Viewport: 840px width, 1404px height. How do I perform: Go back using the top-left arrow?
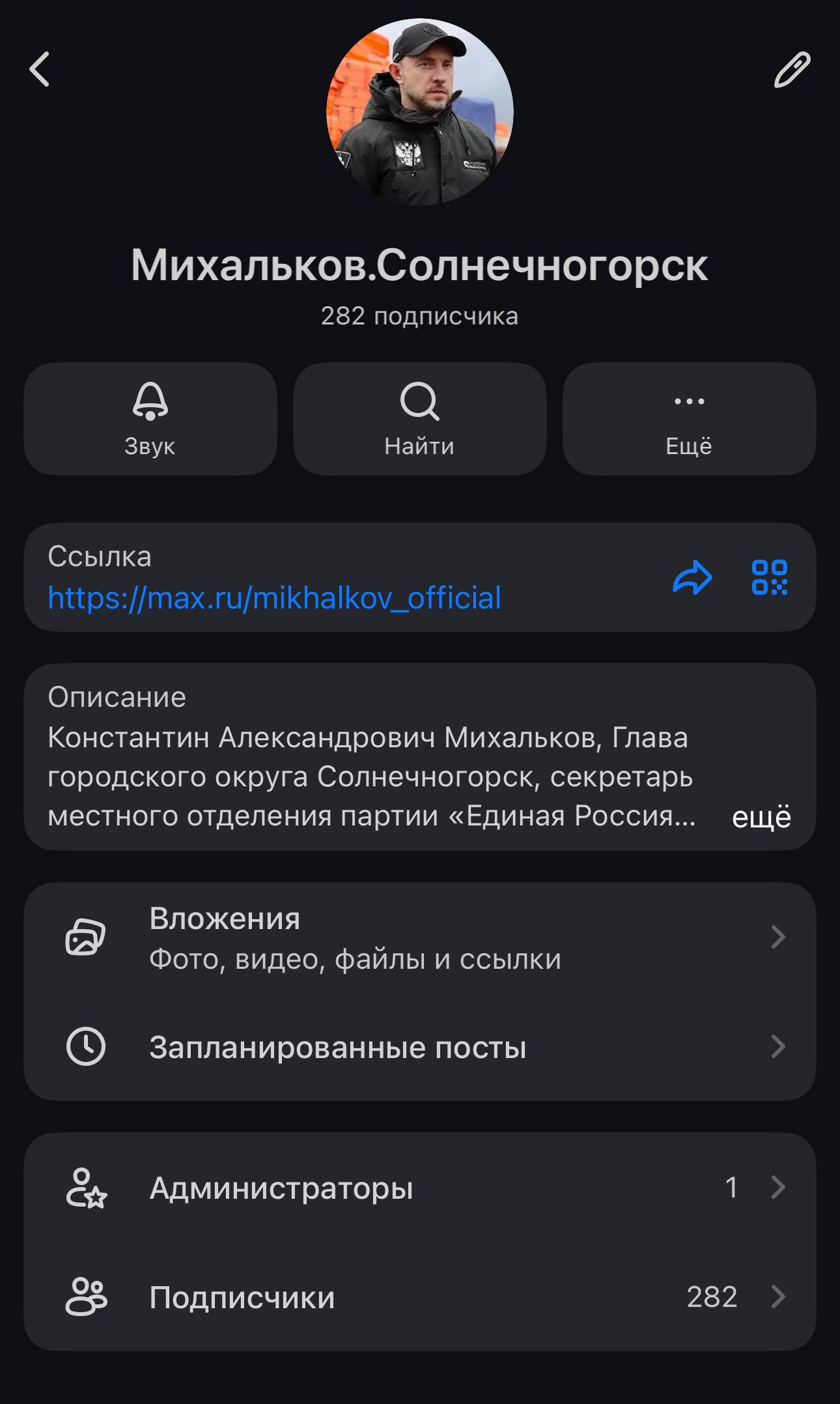click(x=40, y=69)
